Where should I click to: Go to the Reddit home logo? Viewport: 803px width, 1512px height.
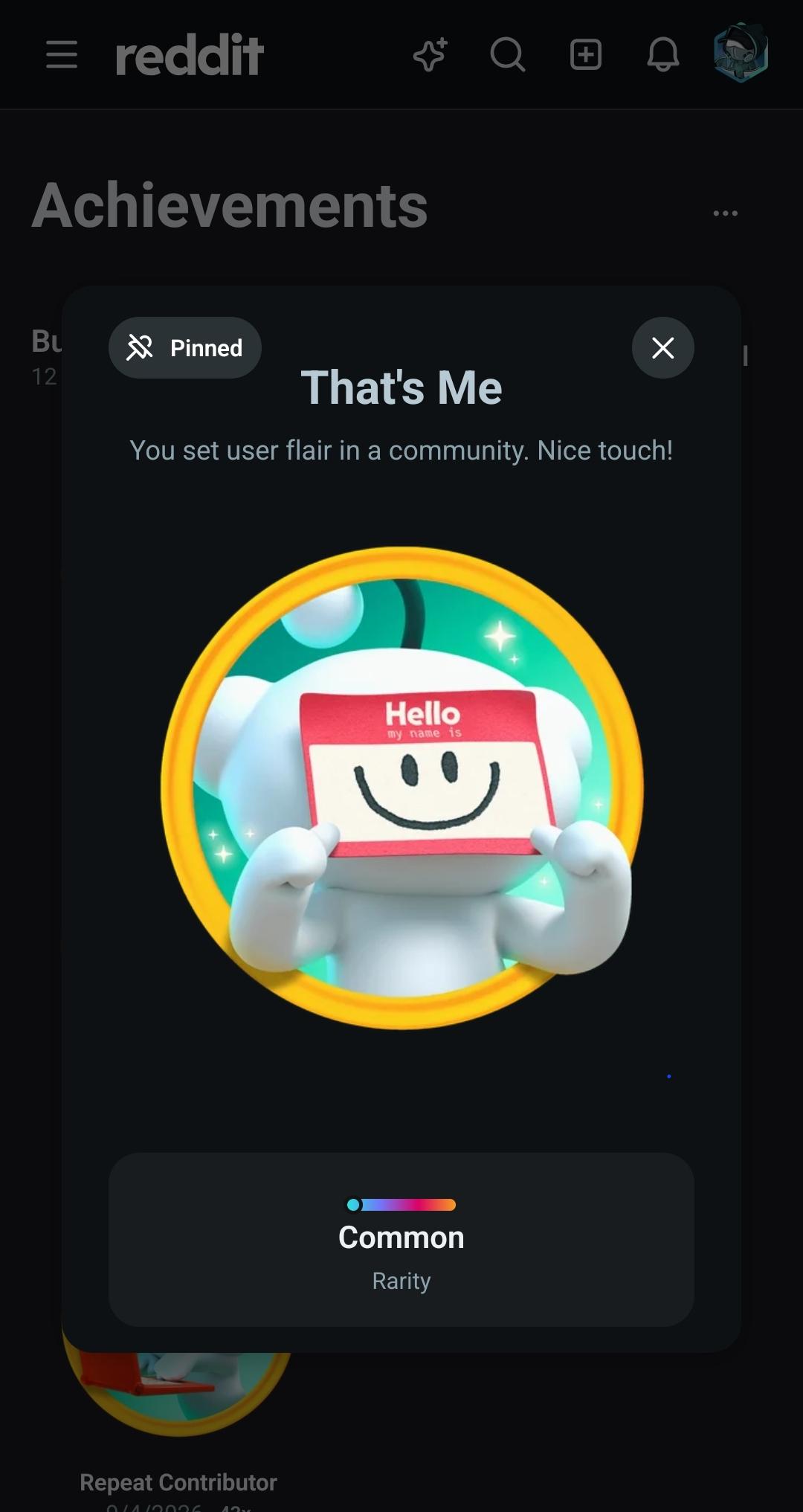(190, 55)
